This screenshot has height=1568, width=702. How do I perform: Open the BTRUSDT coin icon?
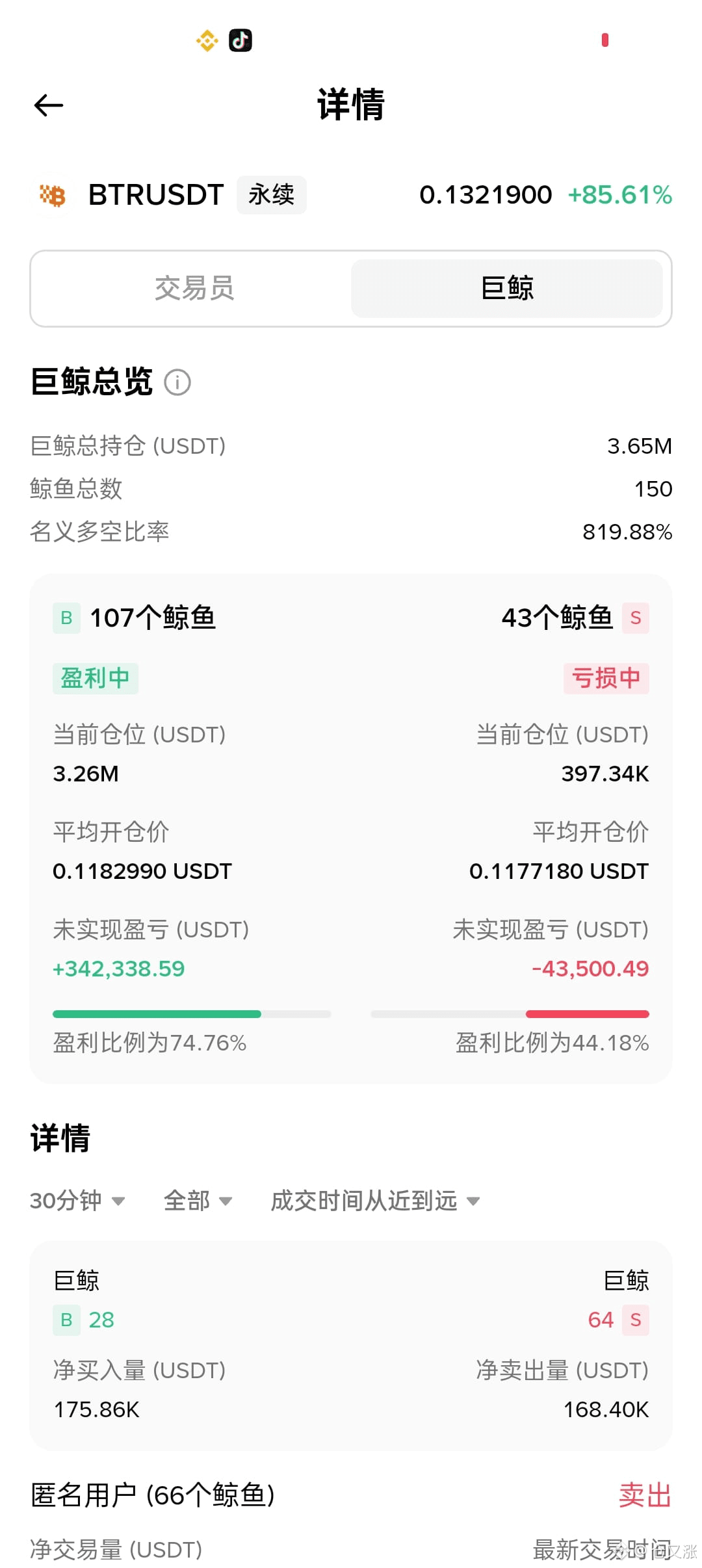(55, 195)
